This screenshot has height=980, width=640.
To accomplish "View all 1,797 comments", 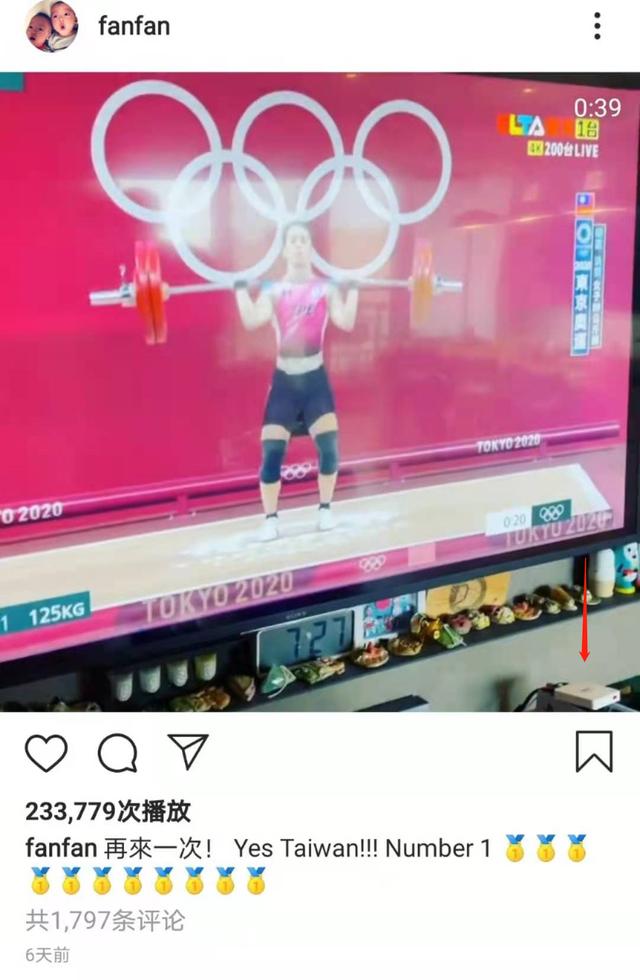I will [105, 919].
